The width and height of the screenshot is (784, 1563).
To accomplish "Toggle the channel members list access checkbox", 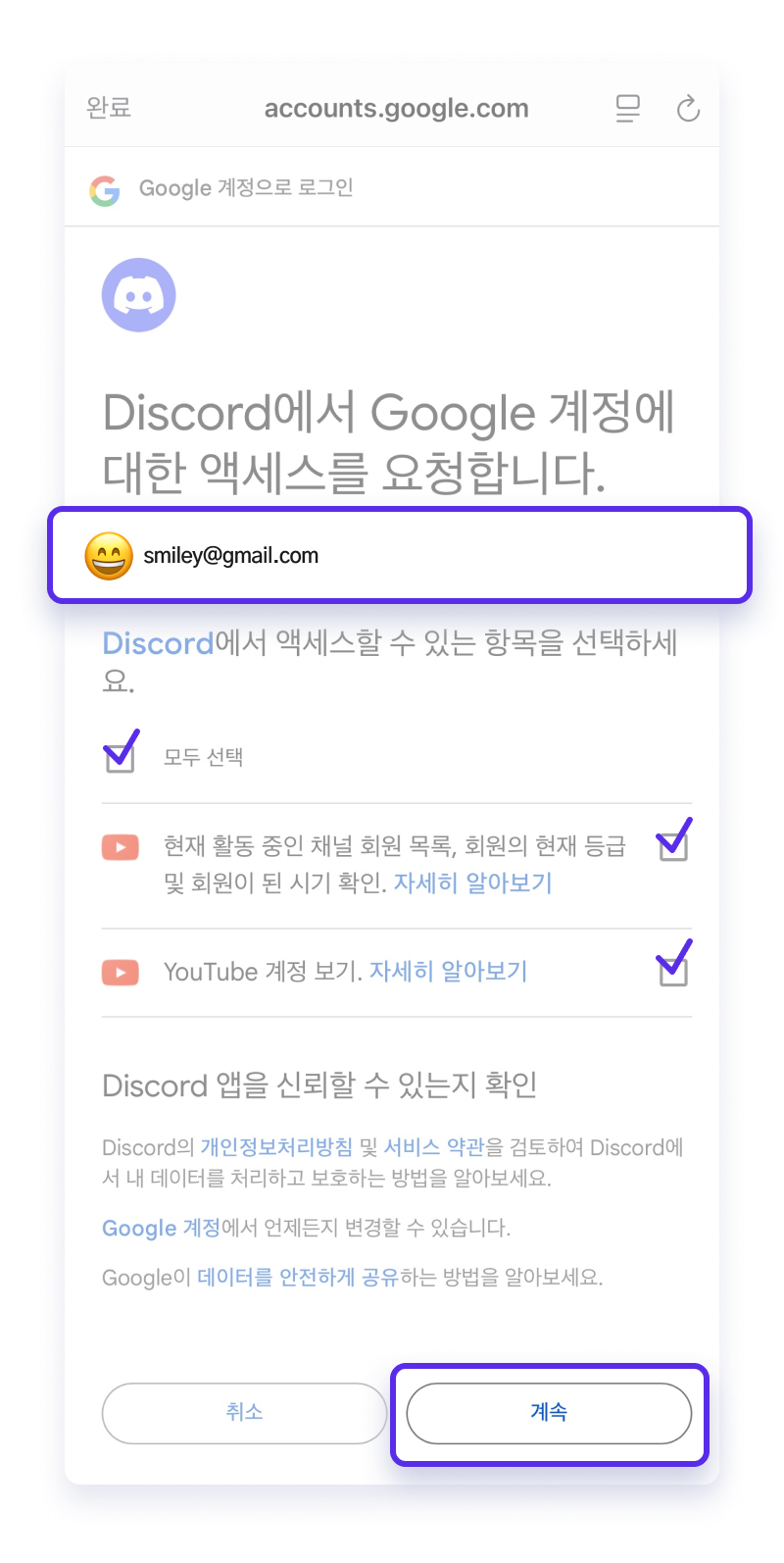I will coord(673,845).
